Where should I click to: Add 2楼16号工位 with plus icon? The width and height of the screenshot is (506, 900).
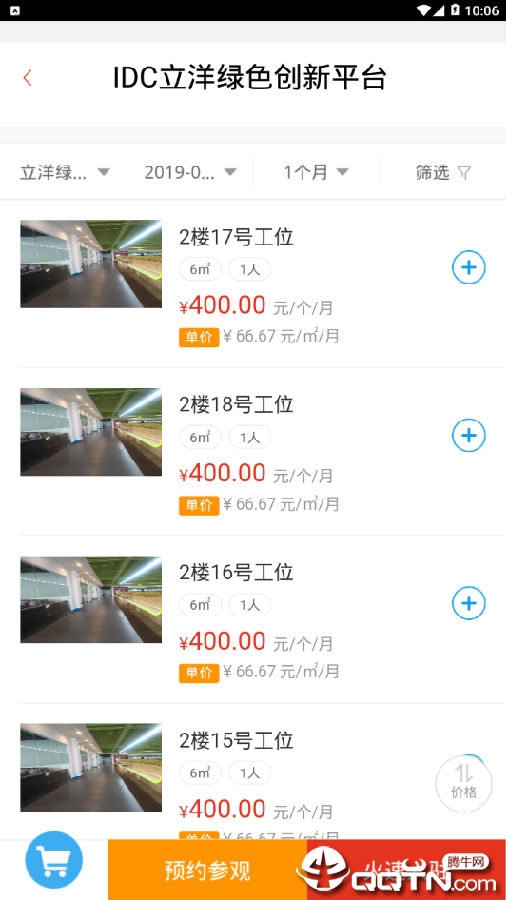pyautogui.click(x=469, y=603)
